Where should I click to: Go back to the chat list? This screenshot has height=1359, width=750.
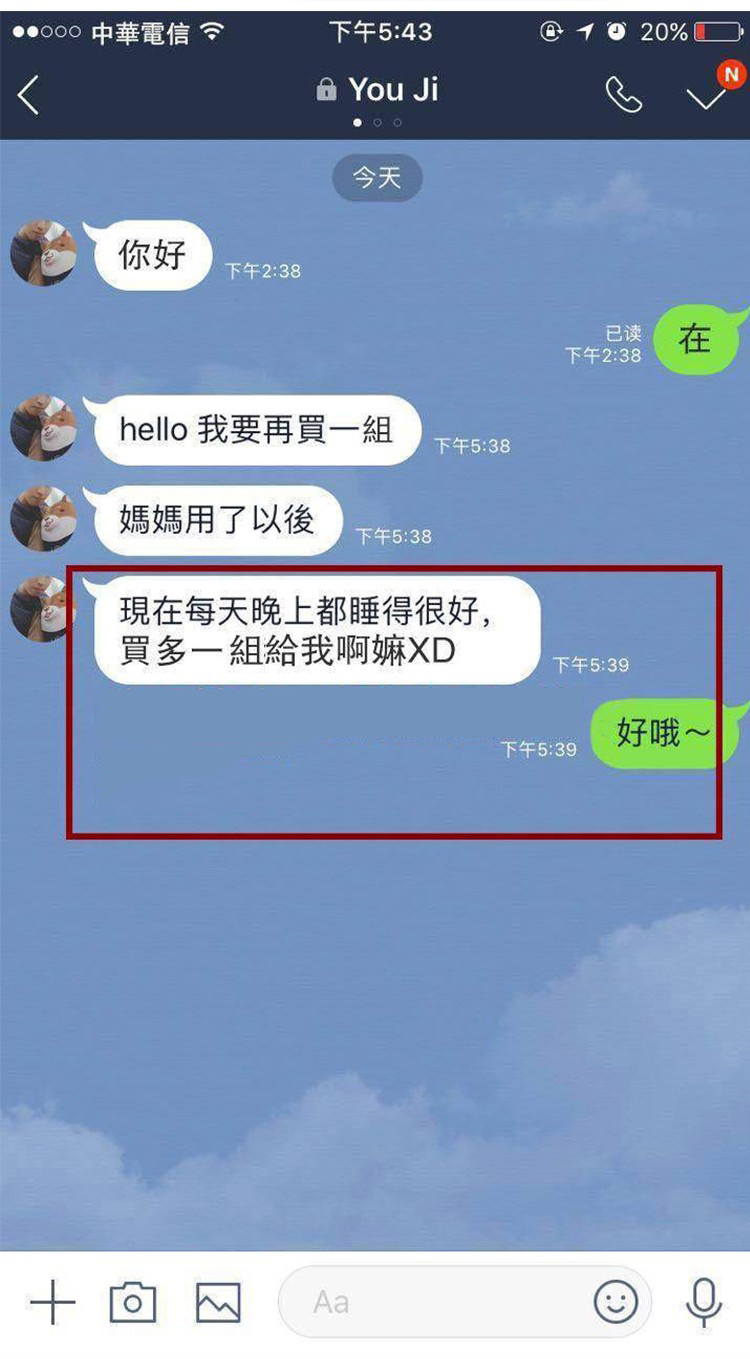pyautogui.click(x=29, y=96)
